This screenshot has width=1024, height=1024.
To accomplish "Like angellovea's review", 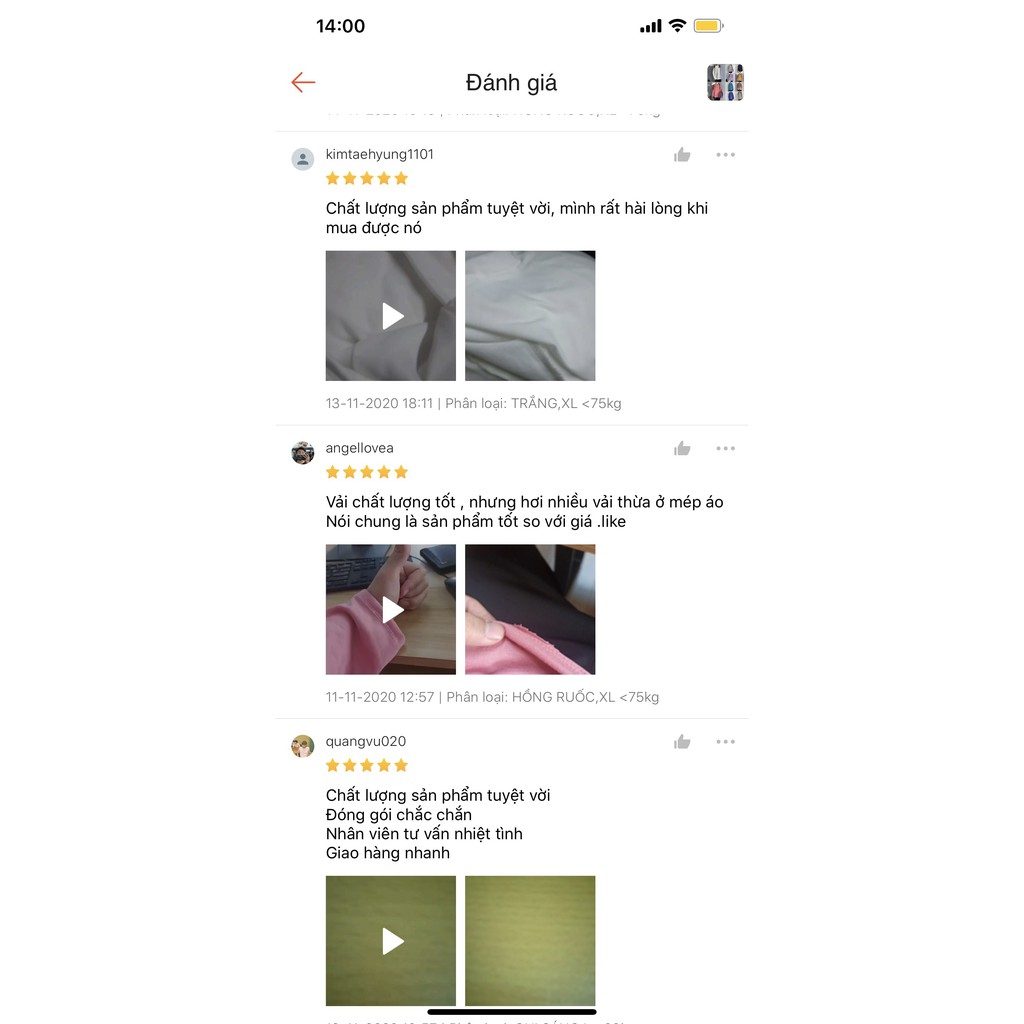I will [682, 449].
